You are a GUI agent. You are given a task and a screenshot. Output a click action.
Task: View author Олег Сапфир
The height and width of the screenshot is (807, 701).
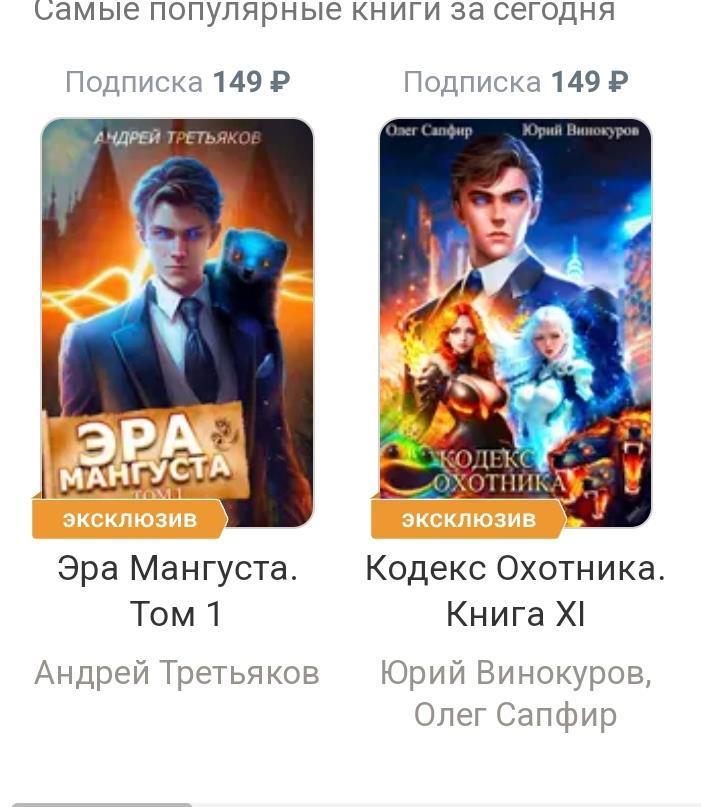click(x=515, y=715)
